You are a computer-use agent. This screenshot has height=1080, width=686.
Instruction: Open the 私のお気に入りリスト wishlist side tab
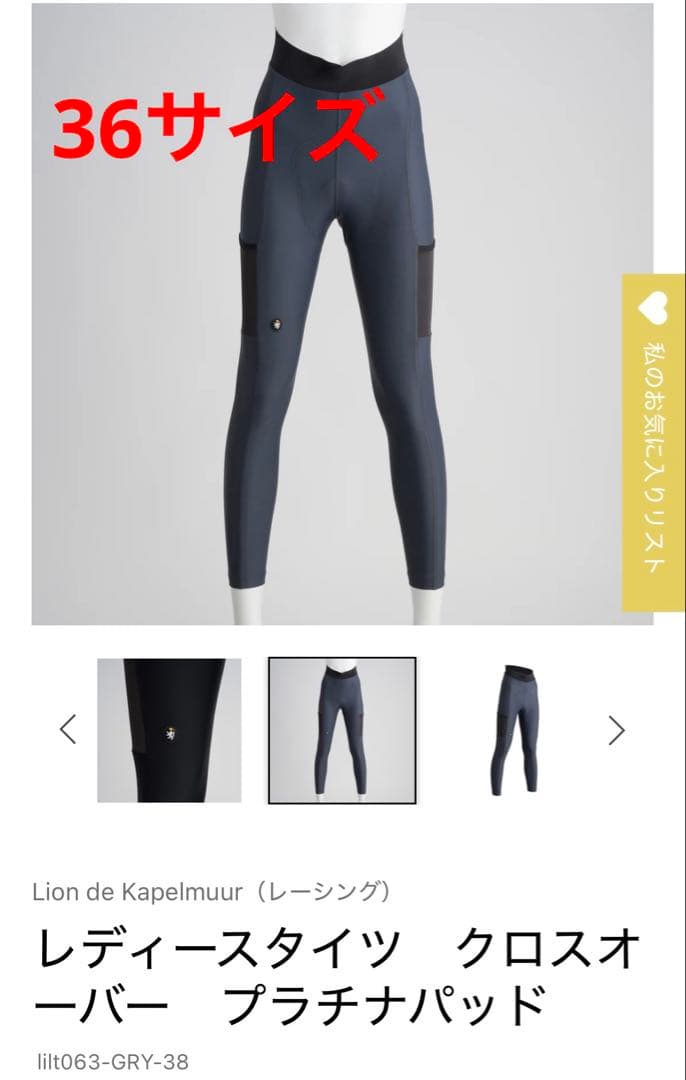[x=653, y=442]
